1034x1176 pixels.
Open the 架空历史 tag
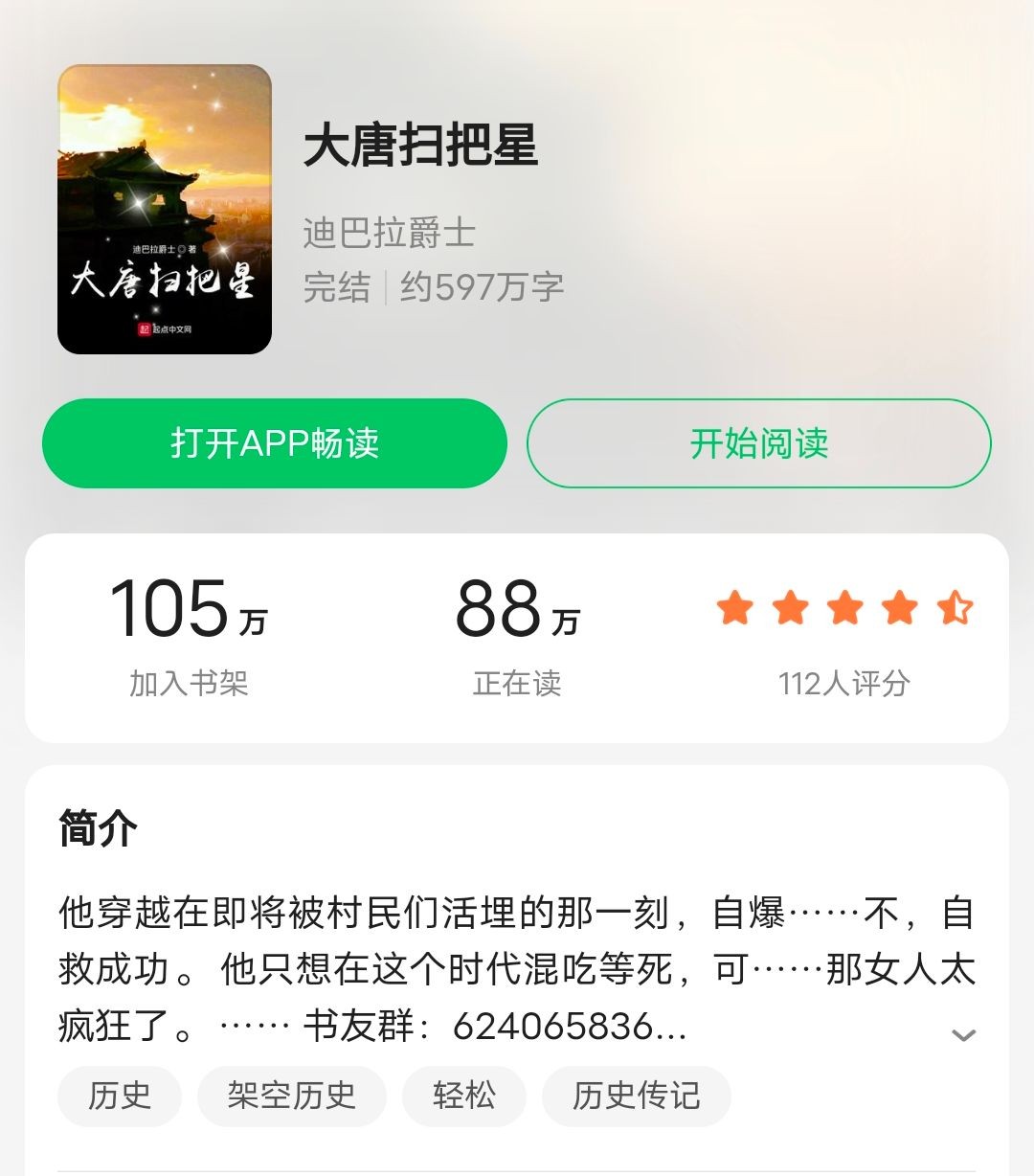pyautogui.click(x=291, y=1096)
